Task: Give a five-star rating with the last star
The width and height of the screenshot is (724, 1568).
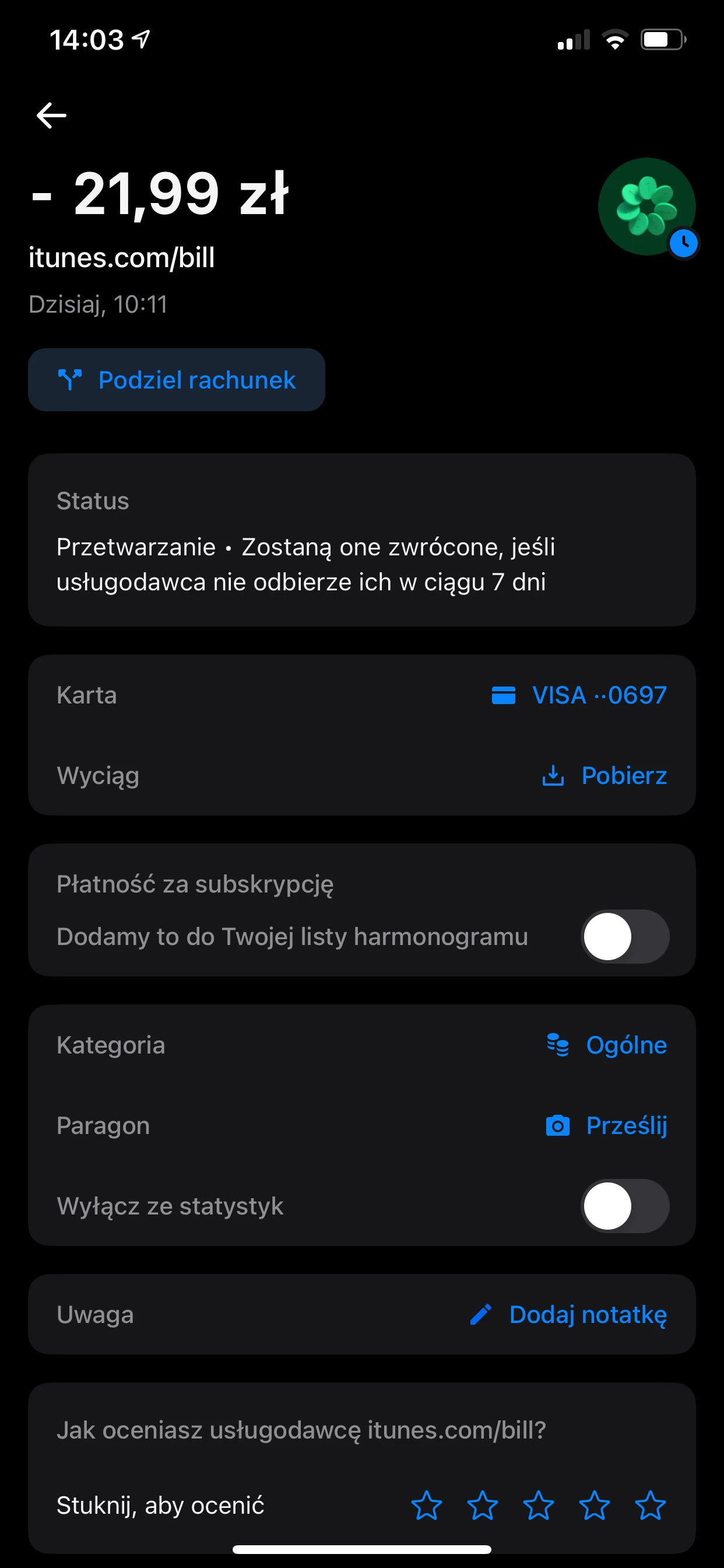Action: tap(651, 1506)
